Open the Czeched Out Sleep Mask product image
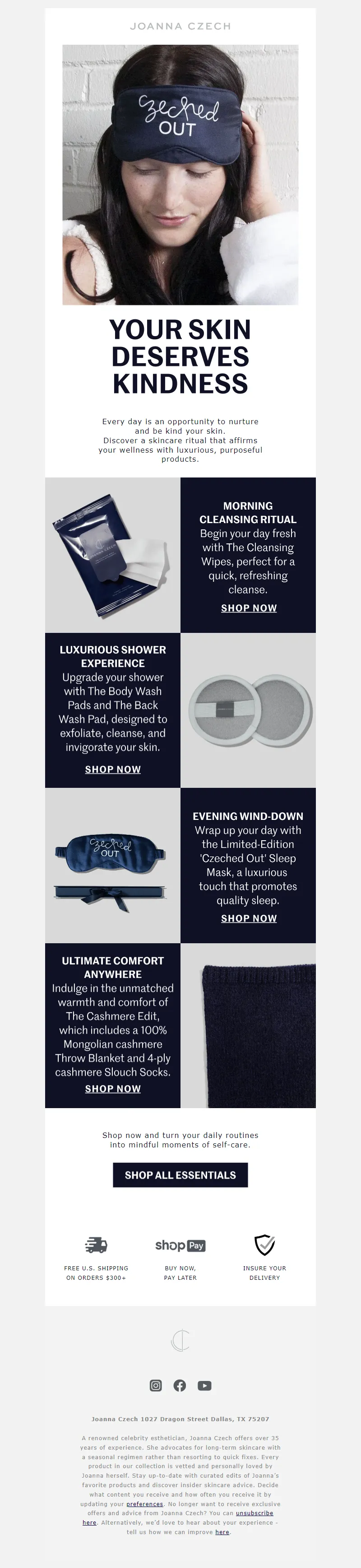Viewport: 361px width, 1568px height. [x=112, y=865]
